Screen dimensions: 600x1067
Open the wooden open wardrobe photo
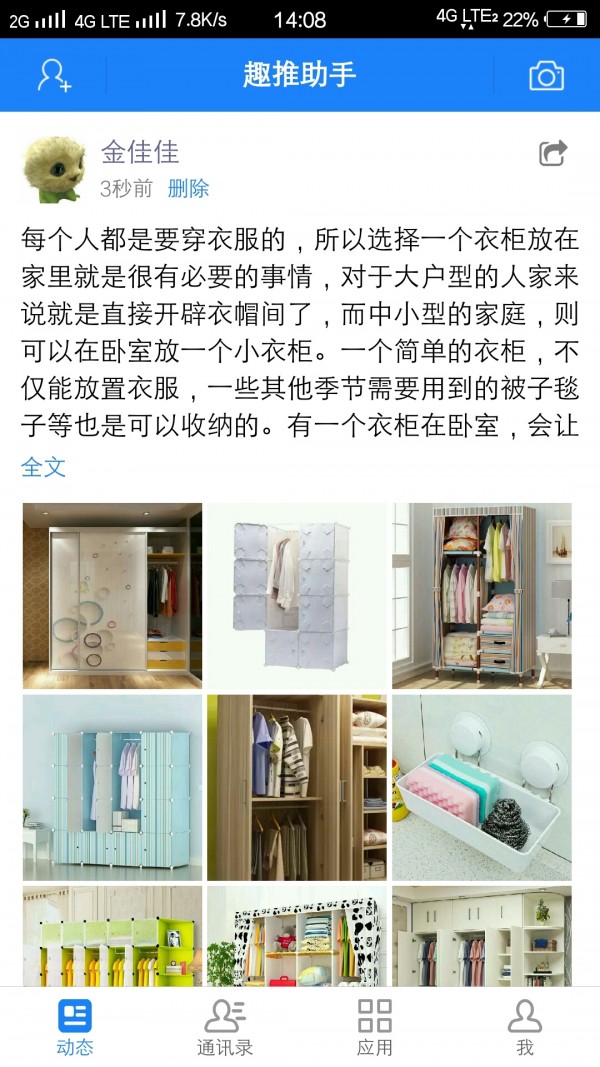click(297, 788)
